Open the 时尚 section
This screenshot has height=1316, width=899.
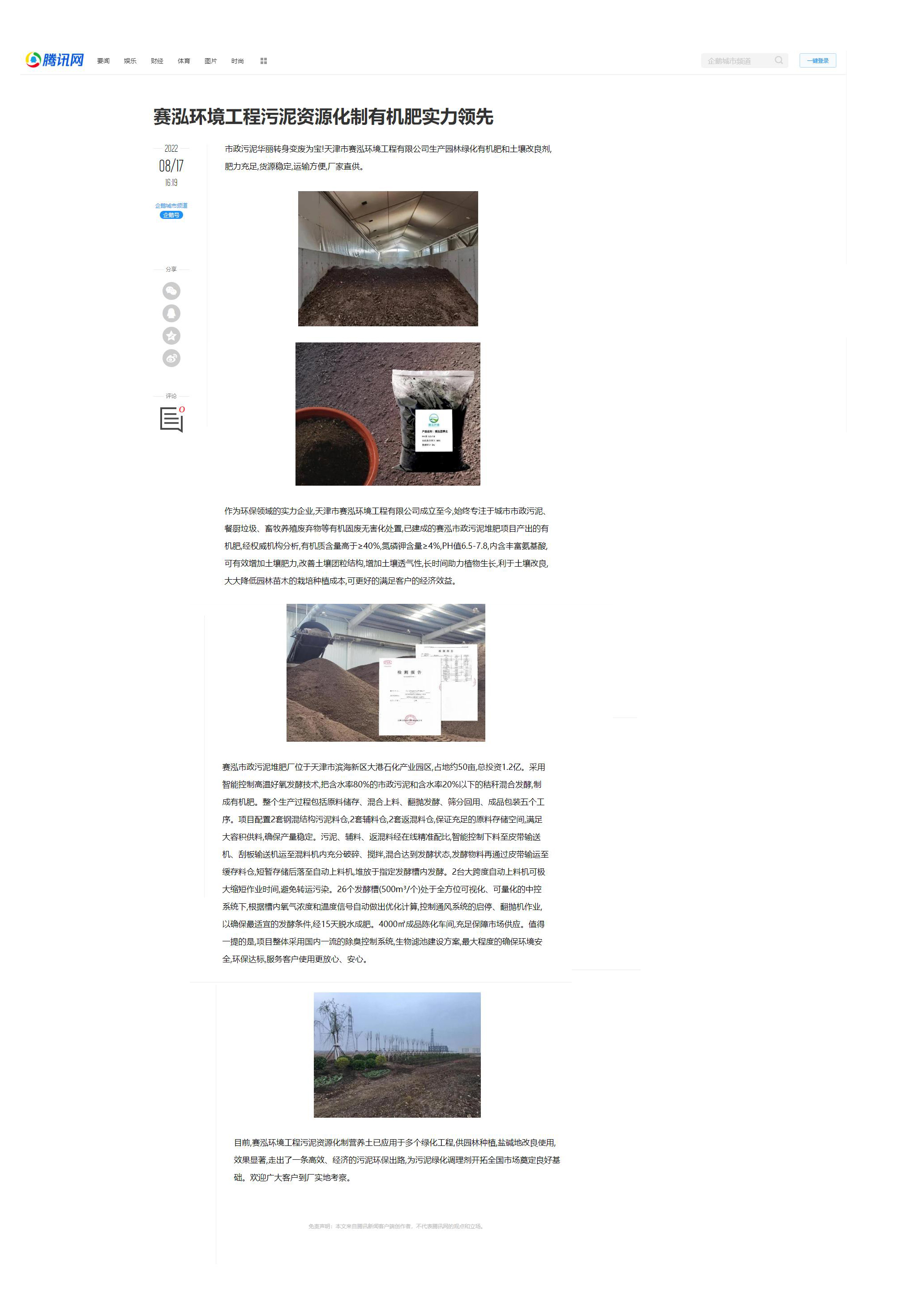237,61
